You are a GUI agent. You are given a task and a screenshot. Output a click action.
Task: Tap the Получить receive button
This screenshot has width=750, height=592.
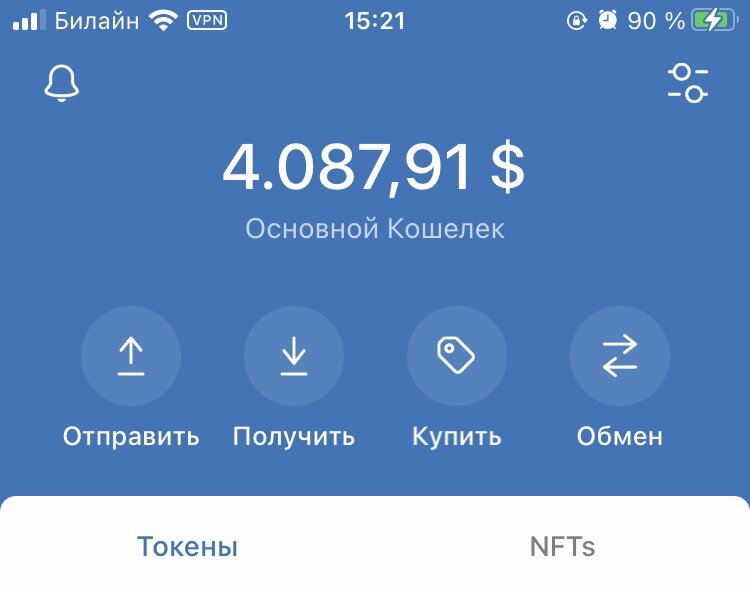tap(294, 356)
